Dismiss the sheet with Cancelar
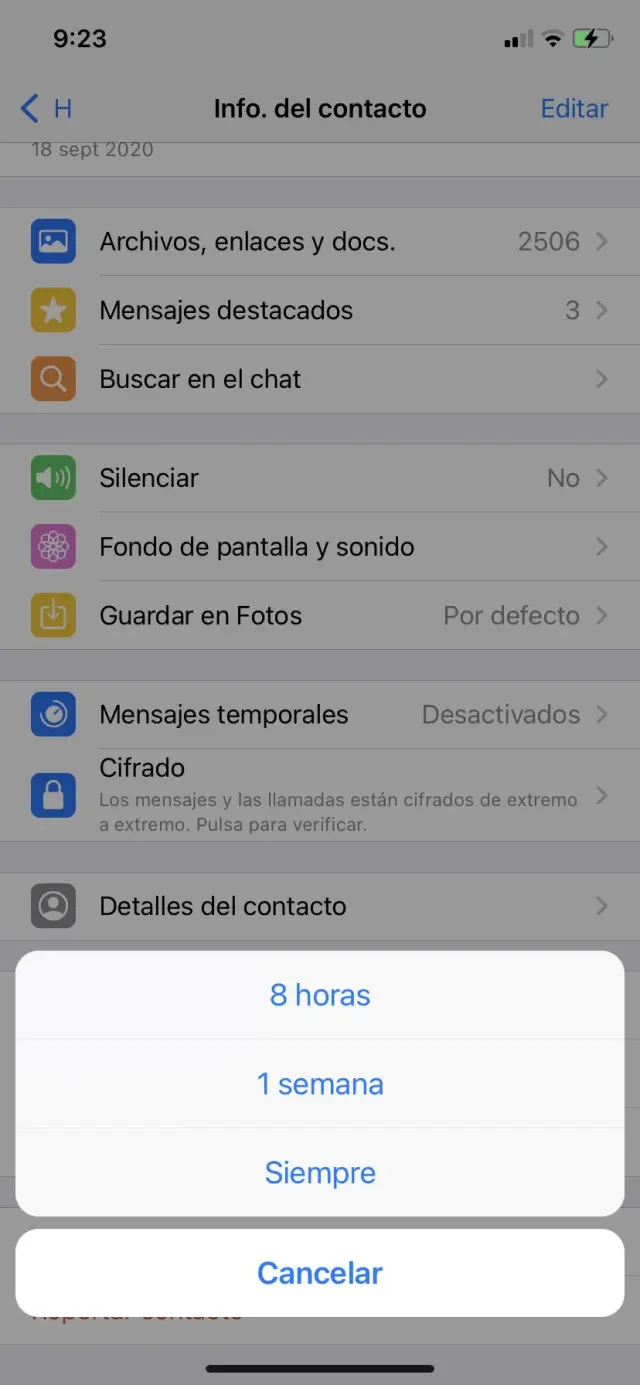 coord(320,1273)
